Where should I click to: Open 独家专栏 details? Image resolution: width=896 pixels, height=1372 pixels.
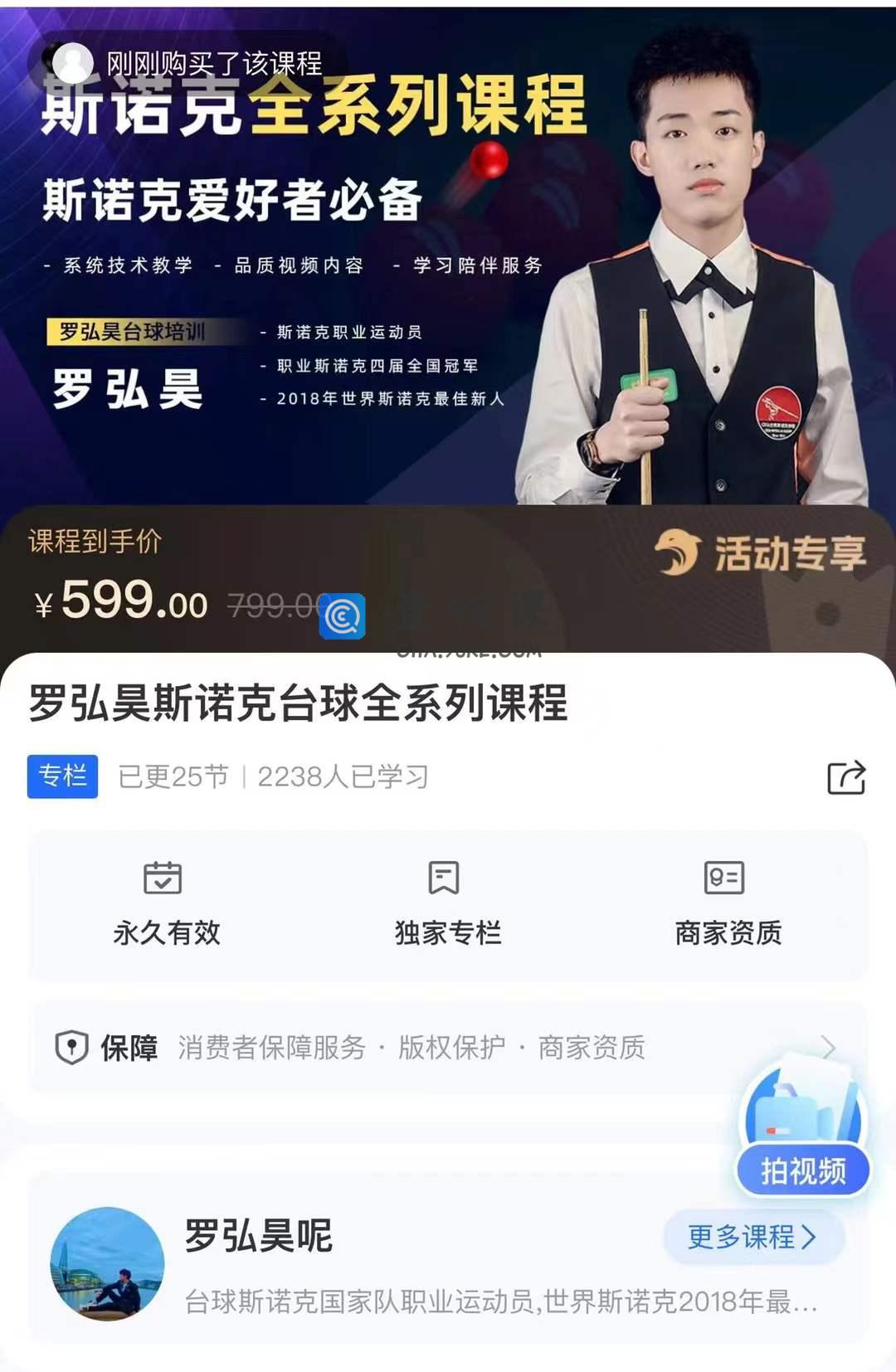(447, 906)
